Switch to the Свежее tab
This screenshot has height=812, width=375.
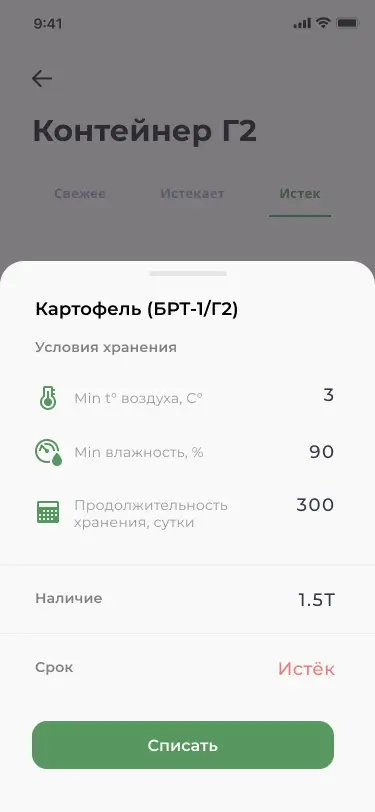80,194
